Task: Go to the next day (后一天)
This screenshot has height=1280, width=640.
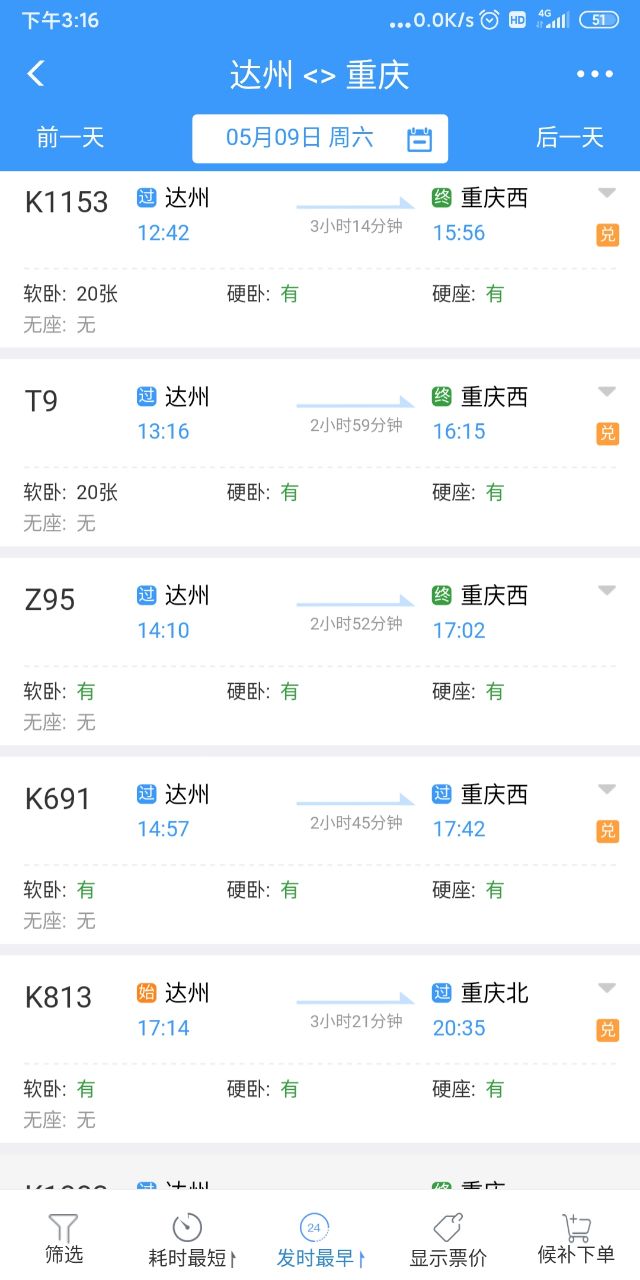Action: pos(570,138)
